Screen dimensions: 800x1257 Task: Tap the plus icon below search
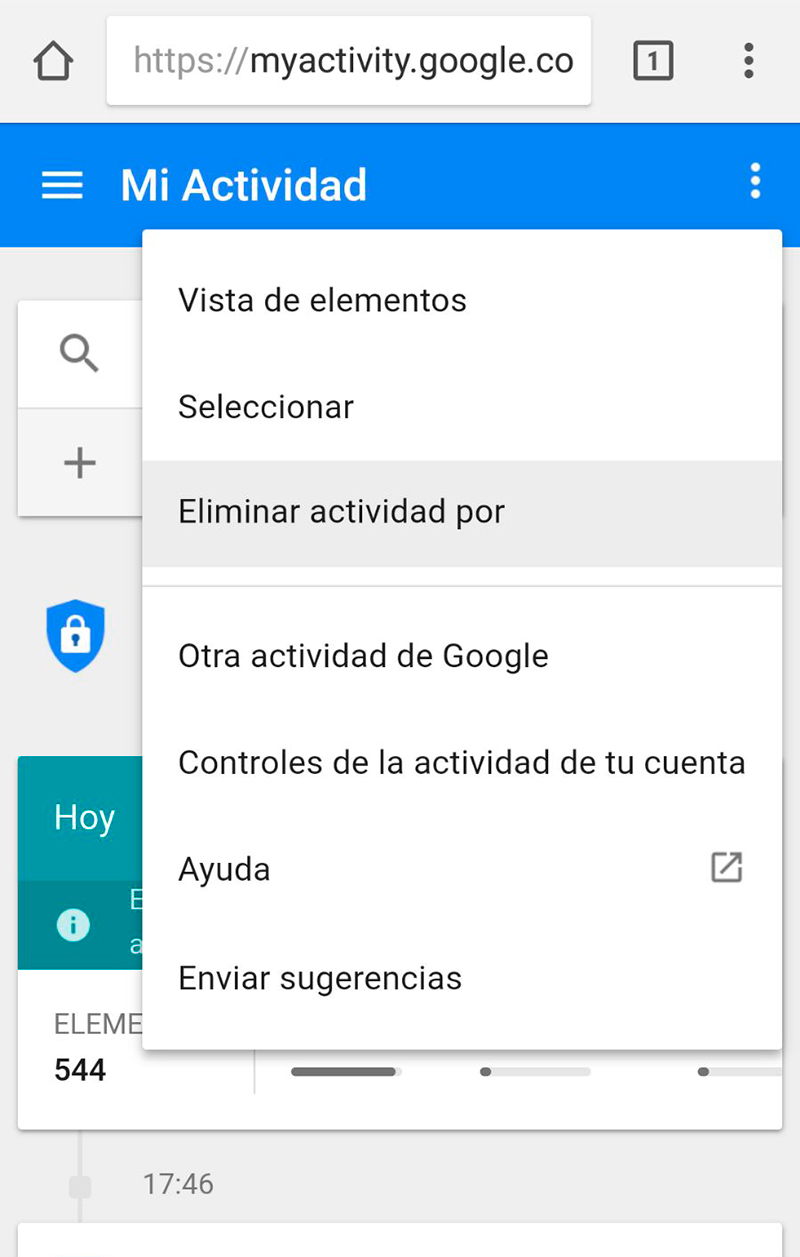click(x=79, y=462)
